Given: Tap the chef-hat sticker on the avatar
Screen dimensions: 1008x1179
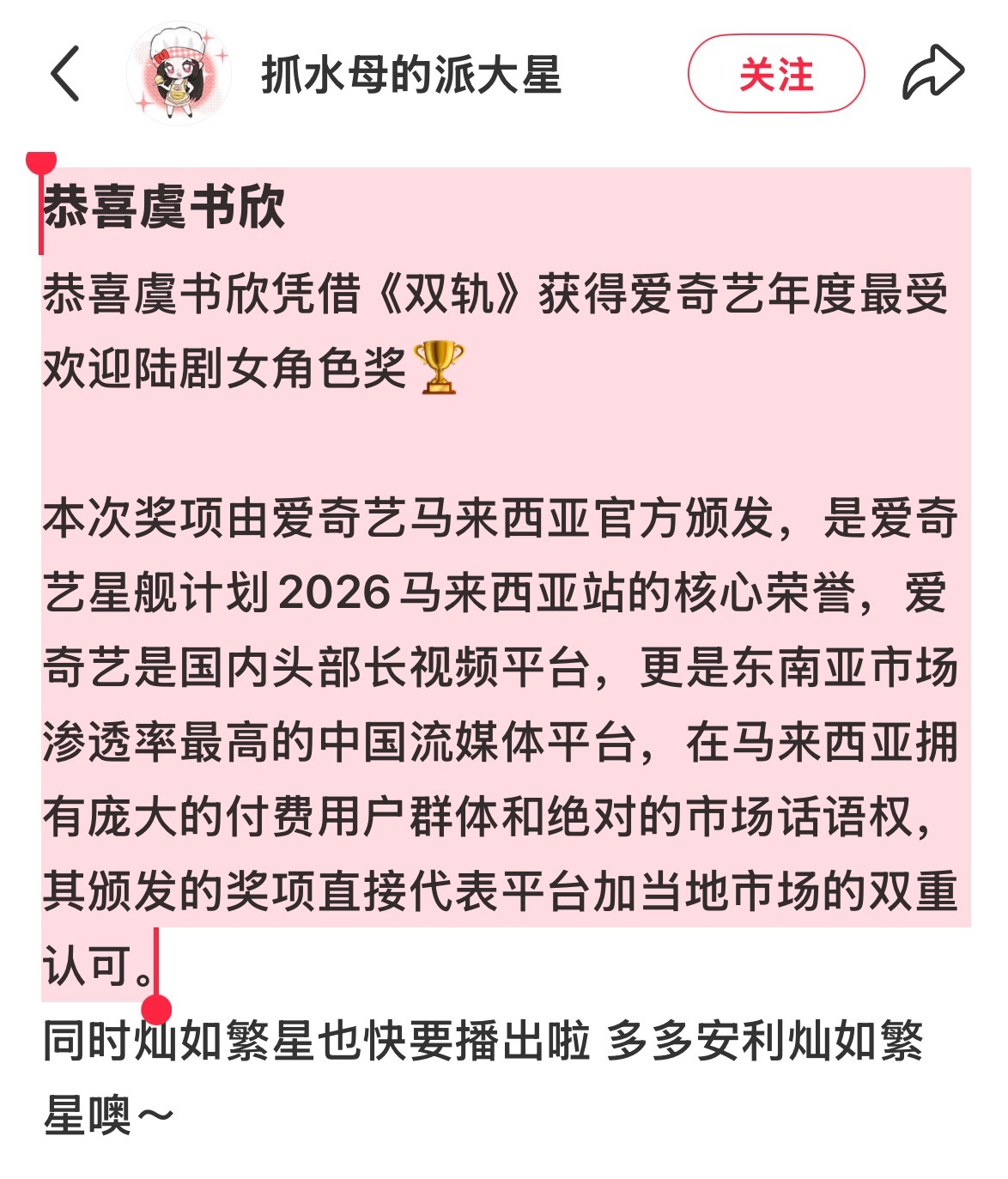Looking at the screenshot, I should [x=176, y=45].
